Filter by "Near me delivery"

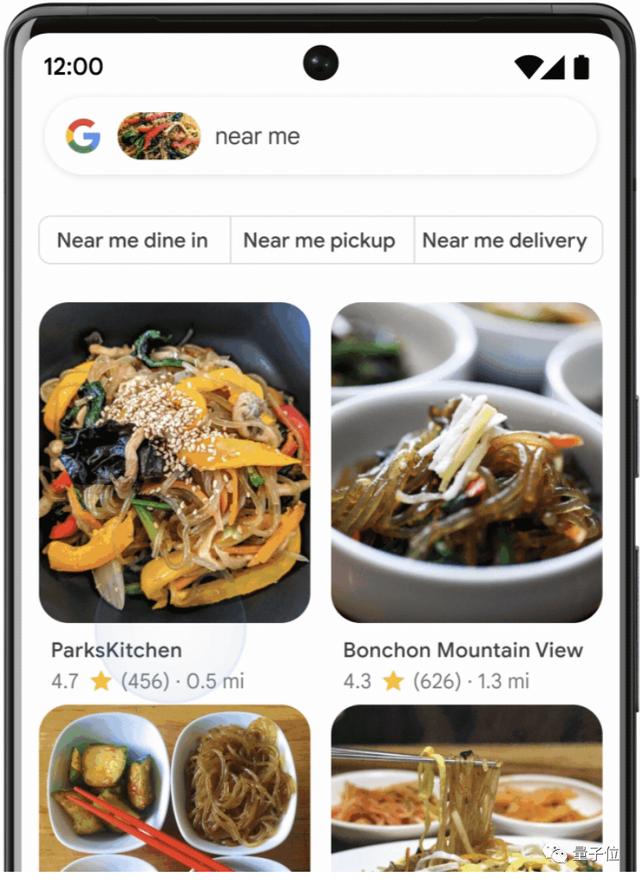pyautogui.click(x=505, y=241)
